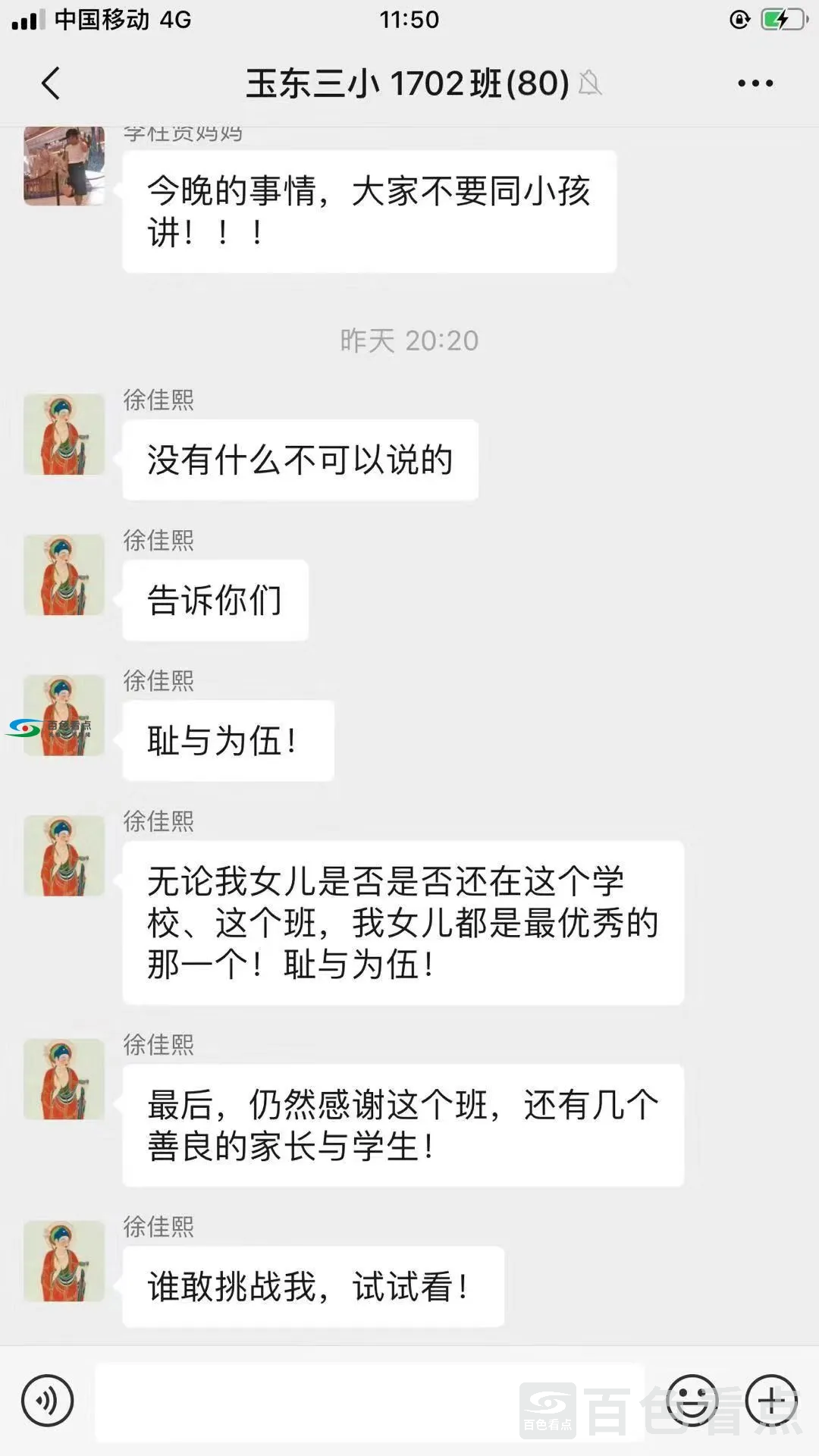This screenshot has width=819, height=1456.
Task: Open the group chat options menu
Action: 755,83
